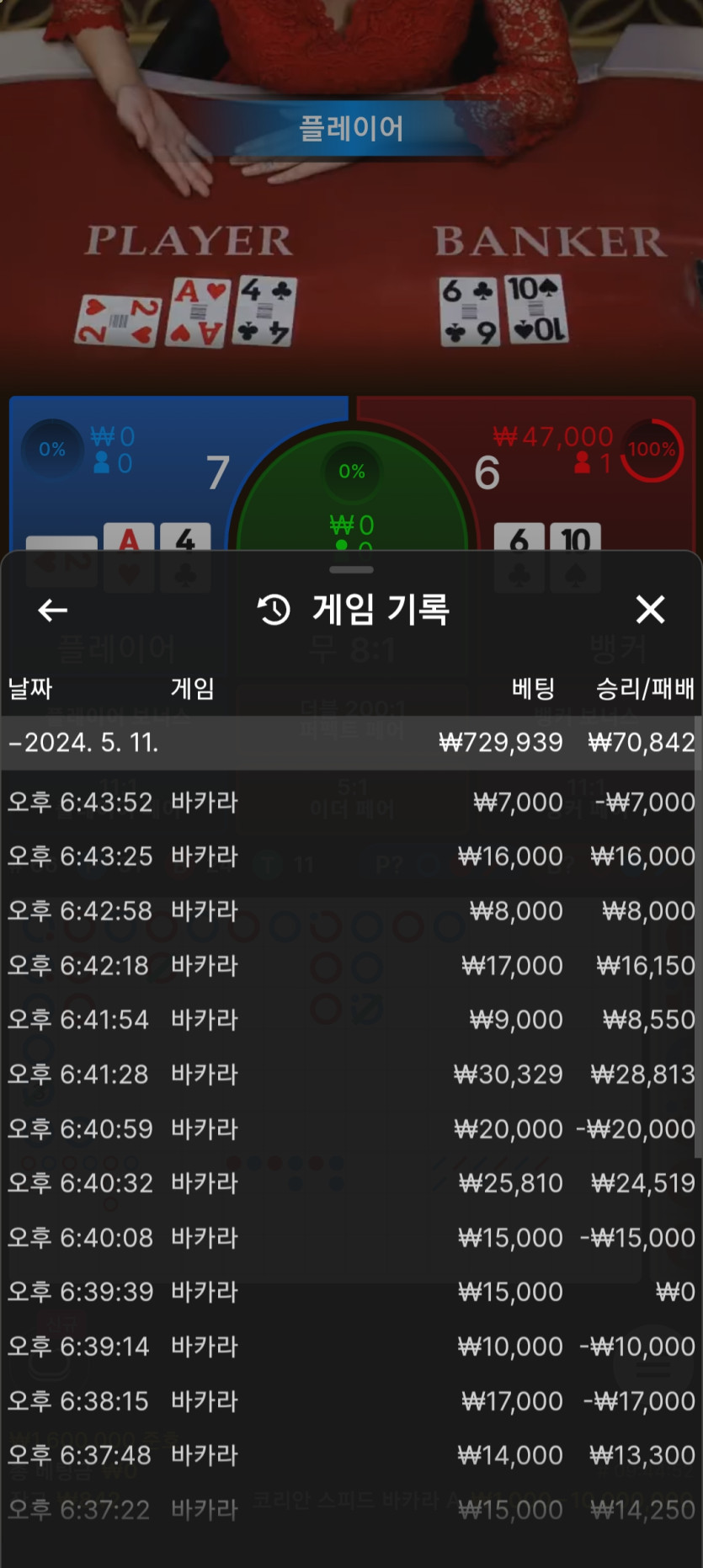Open the 오후 6:41:28 baccarat record

pyautogui.click(x=351, y=1074)
